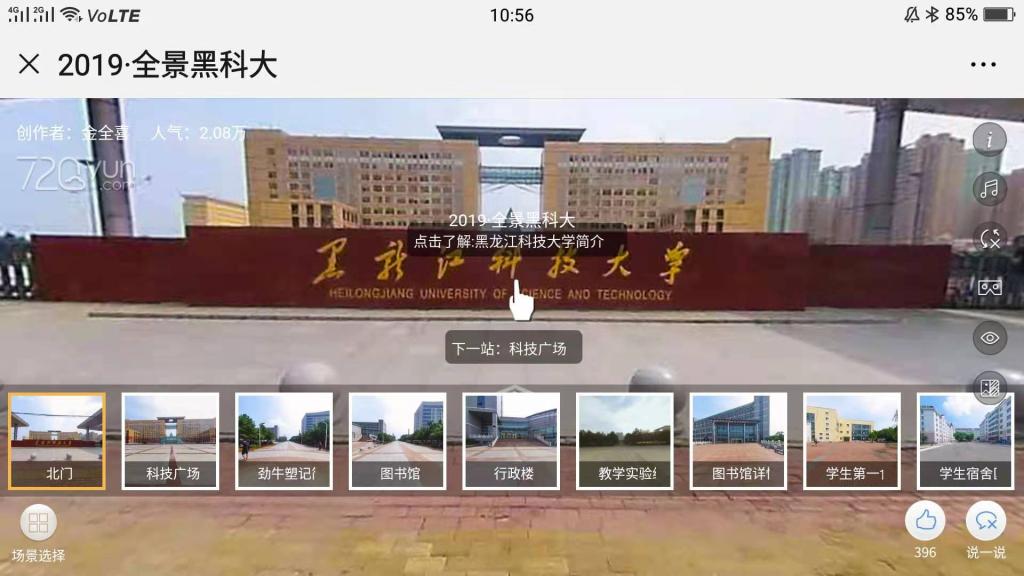Open the 科技广场 scene thumbnail
Image resolution: width=1024 pixels, height=576 pixels.
tap(170, 441)
